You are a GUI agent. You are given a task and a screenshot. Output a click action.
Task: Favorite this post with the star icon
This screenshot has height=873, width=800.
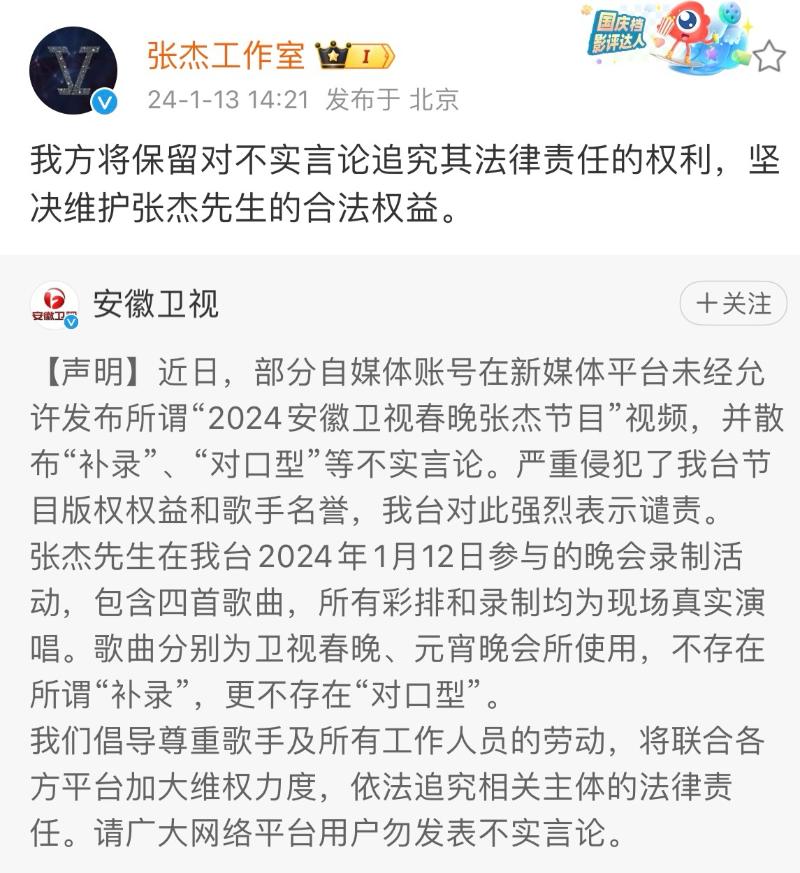click(768, 56)
